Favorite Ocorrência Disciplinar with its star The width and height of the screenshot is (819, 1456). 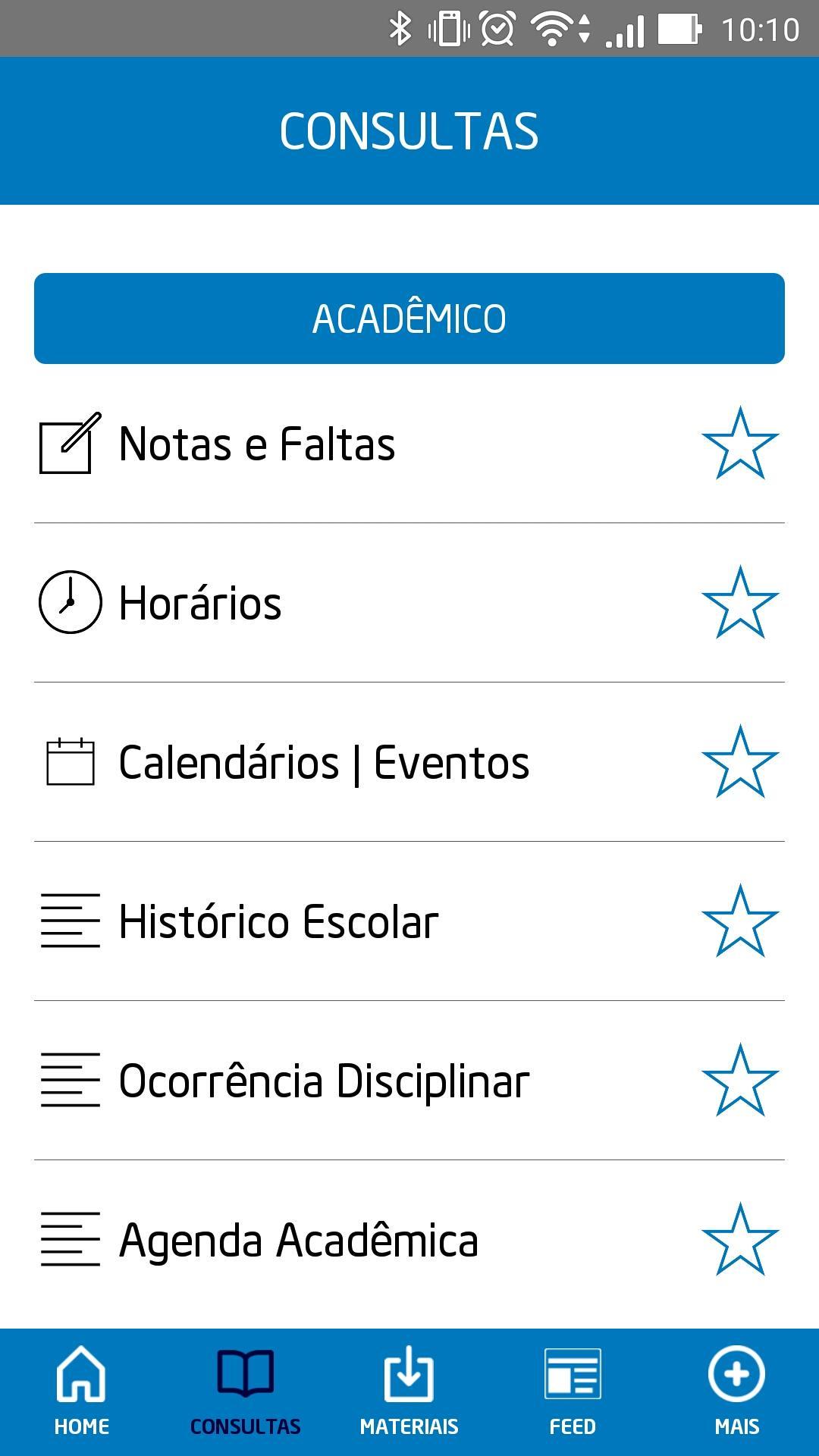pyautogui.click(x=740, y=1081)
